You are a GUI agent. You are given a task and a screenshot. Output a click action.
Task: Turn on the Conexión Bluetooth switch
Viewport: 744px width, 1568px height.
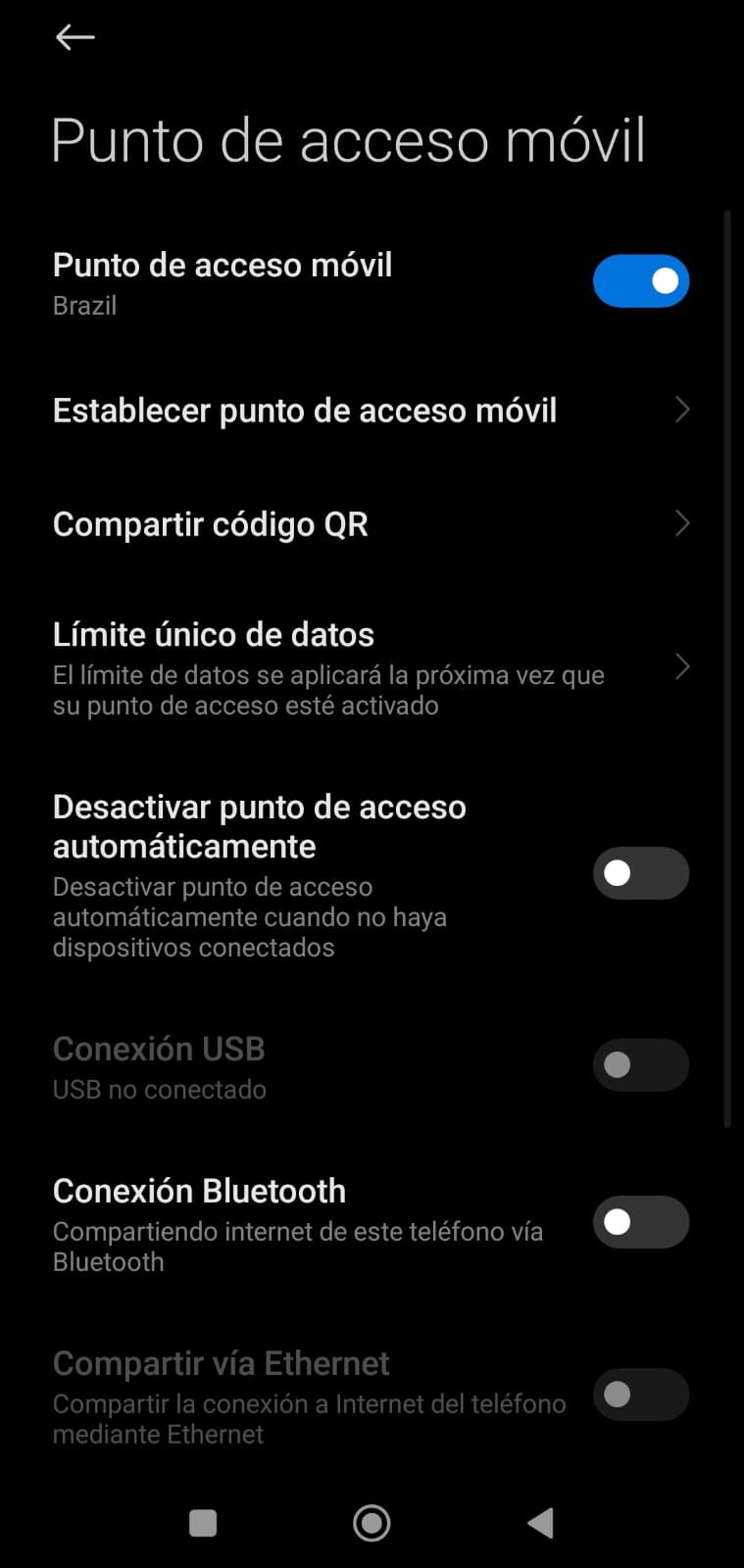[641, 1222]
